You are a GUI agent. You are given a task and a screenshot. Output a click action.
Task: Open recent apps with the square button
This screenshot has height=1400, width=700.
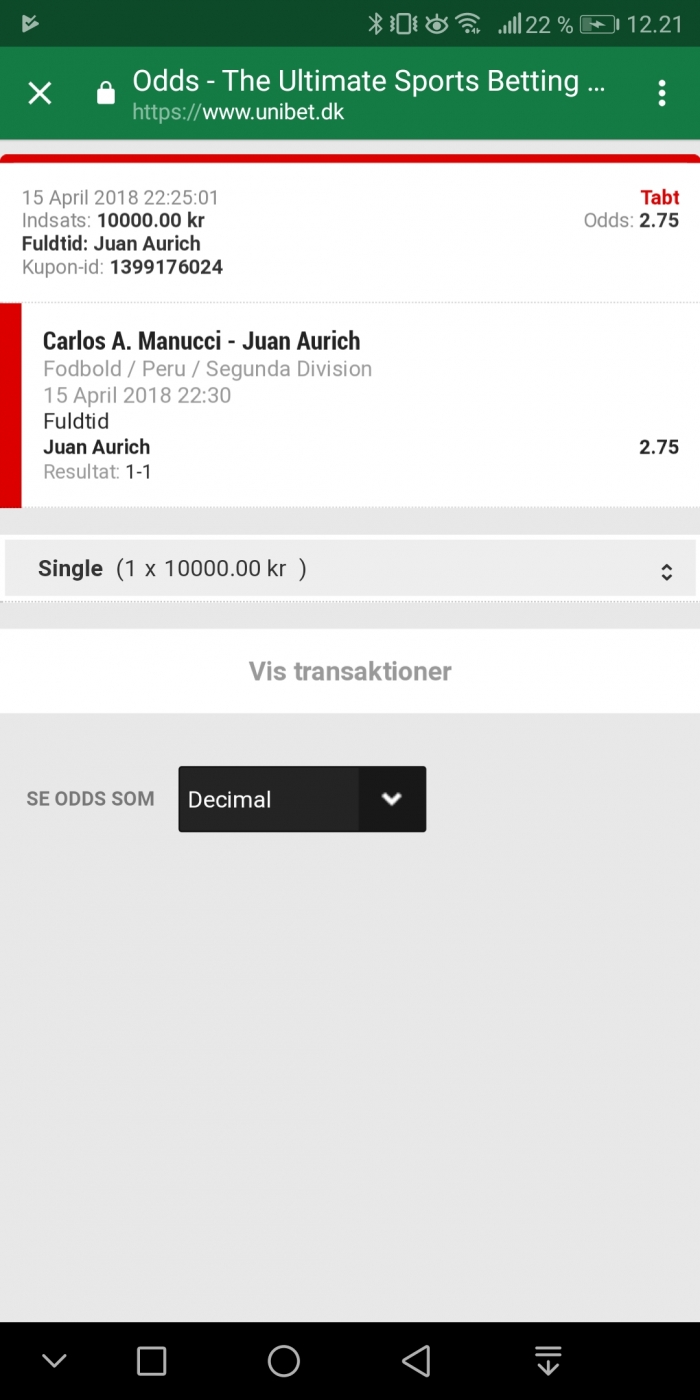tap(151, 1361)
